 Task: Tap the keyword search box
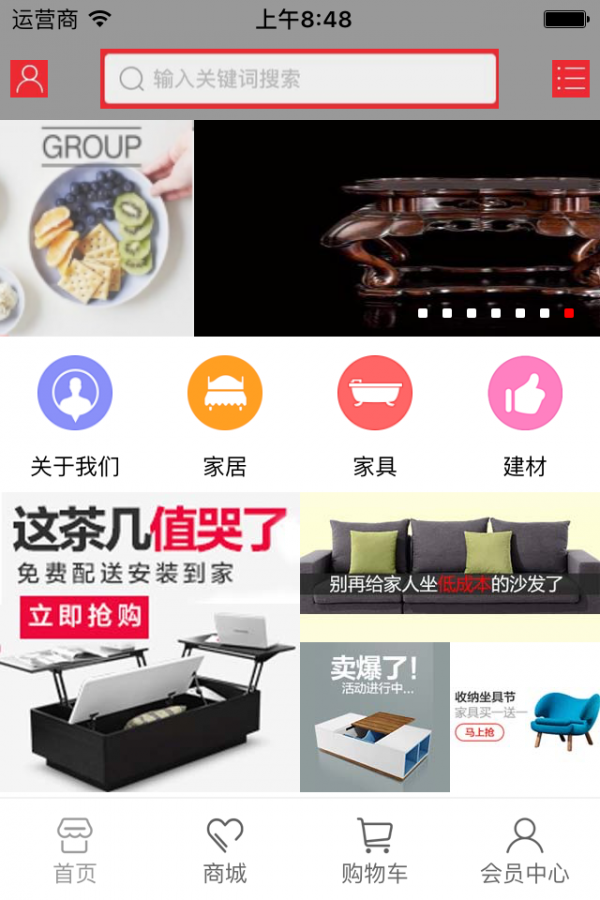pyautogui.click(x=299, y=79)
